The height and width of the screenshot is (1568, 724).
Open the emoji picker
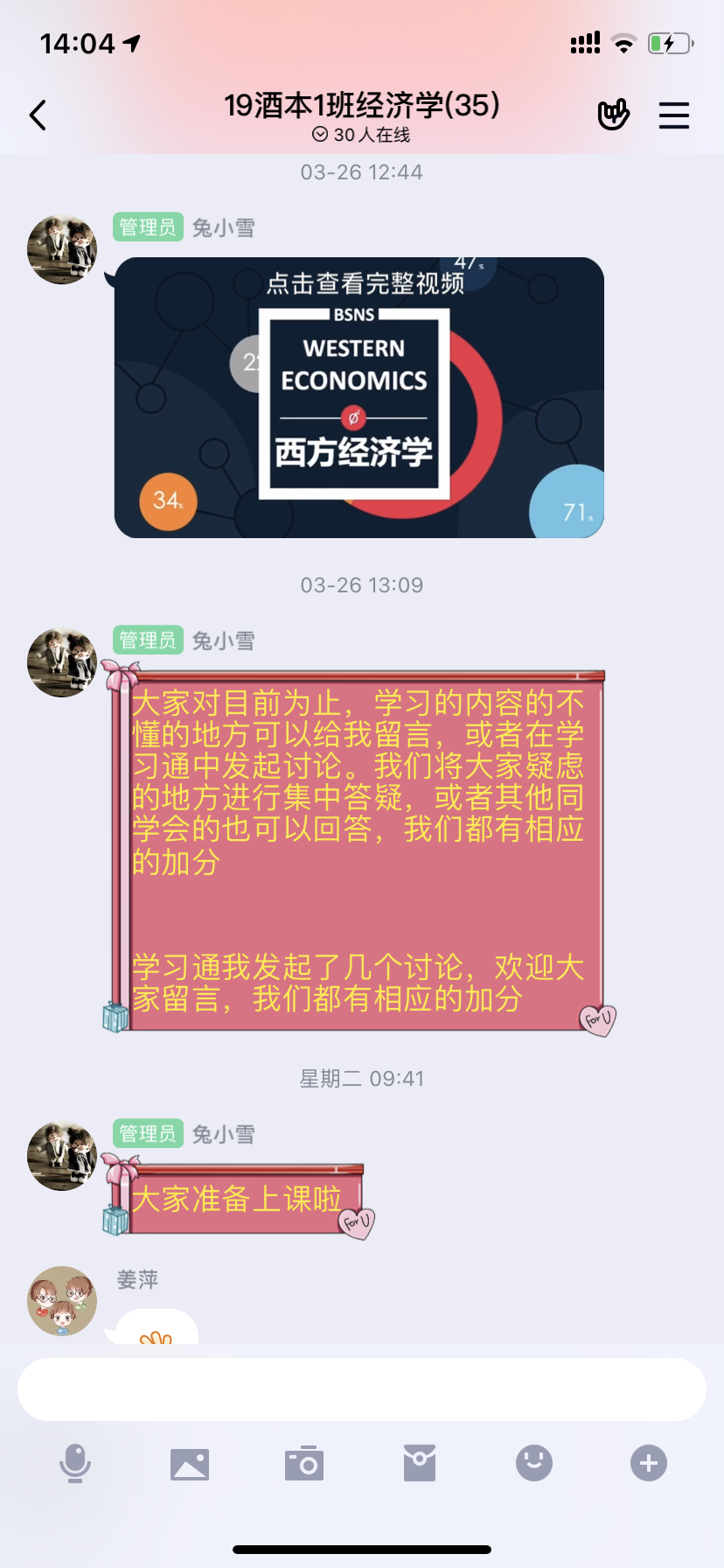coord(534,1463)
